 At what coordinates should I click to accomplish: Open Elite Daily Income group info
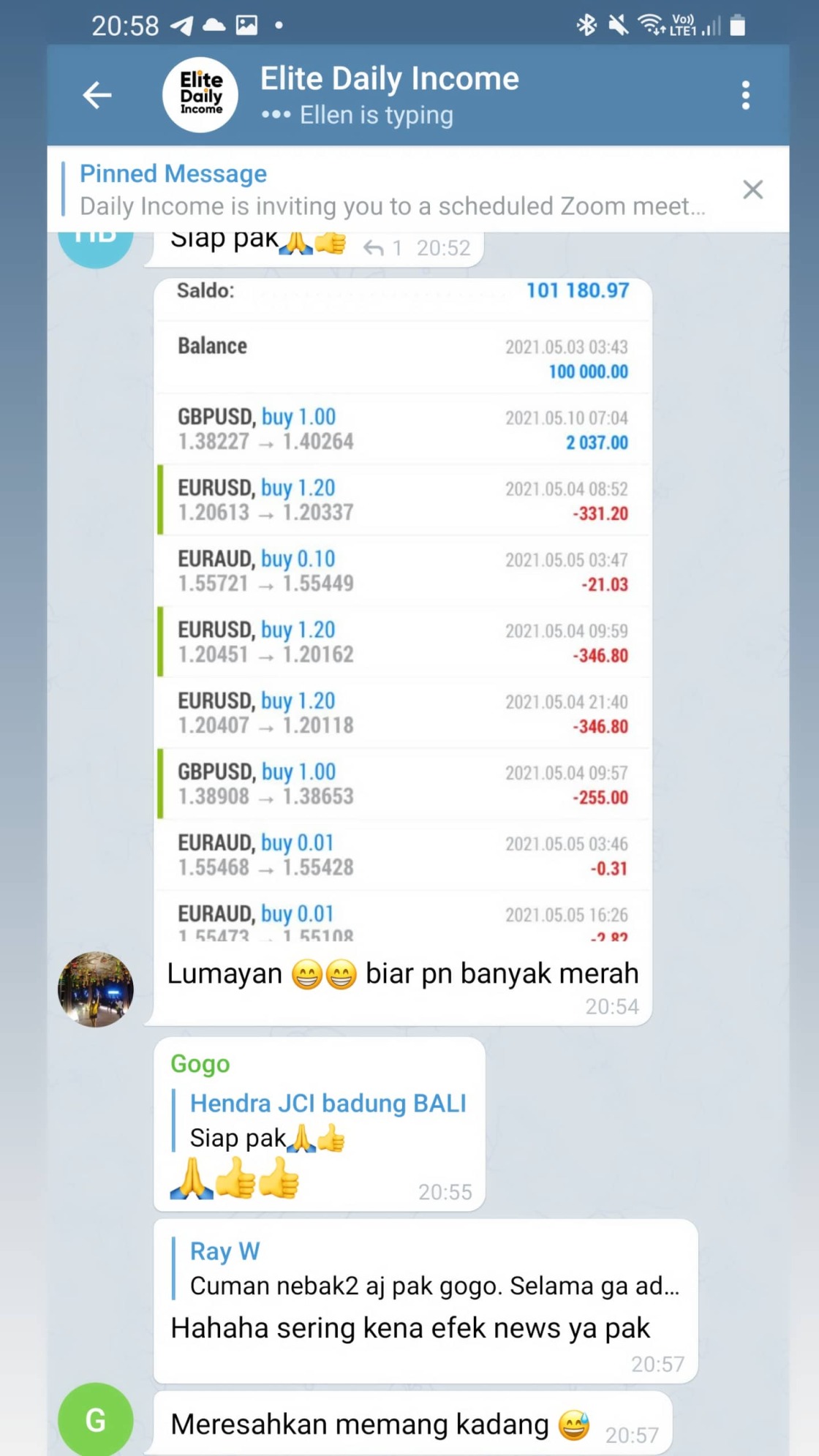pyautogui.click(x=388, y=95)
